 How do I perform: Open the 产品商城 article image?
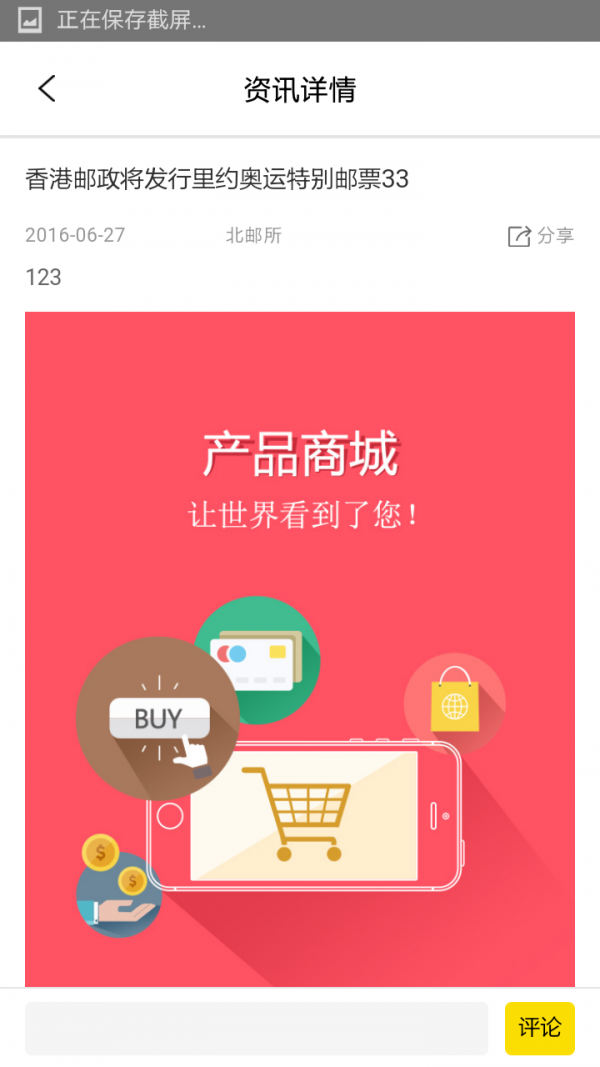coord(300,650)
